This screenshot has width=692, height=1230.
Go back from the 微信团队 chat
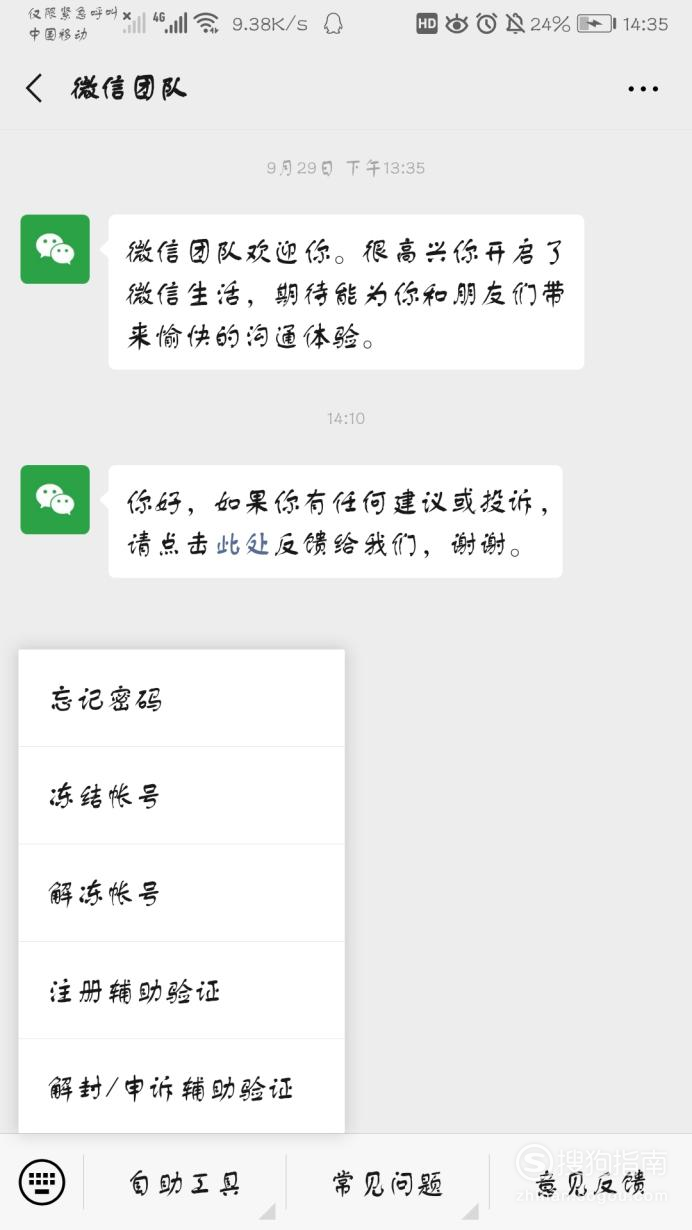(34, 88)
